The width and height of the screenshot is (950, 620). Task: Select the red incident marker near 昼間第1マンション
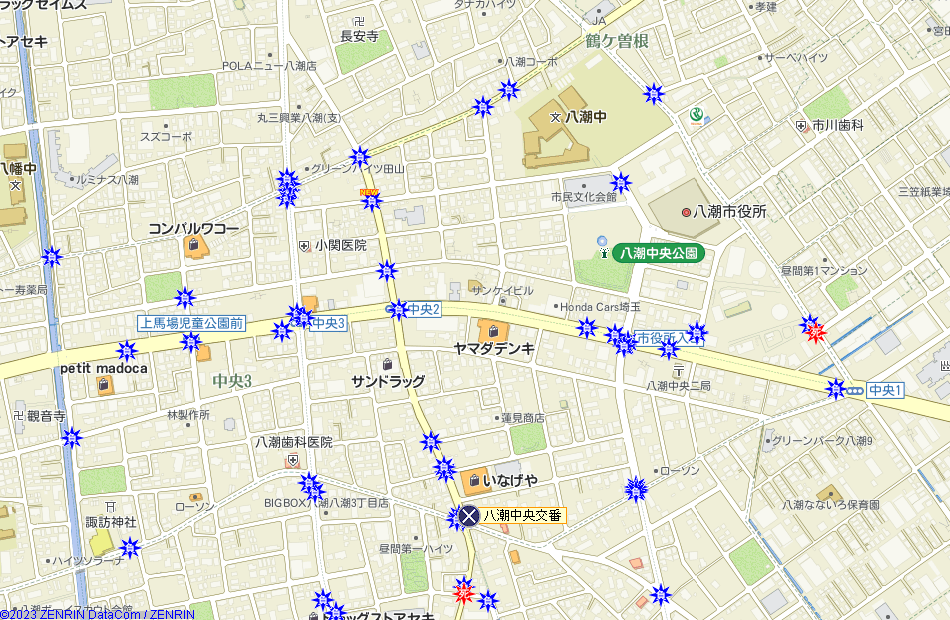tap(816, 333)
